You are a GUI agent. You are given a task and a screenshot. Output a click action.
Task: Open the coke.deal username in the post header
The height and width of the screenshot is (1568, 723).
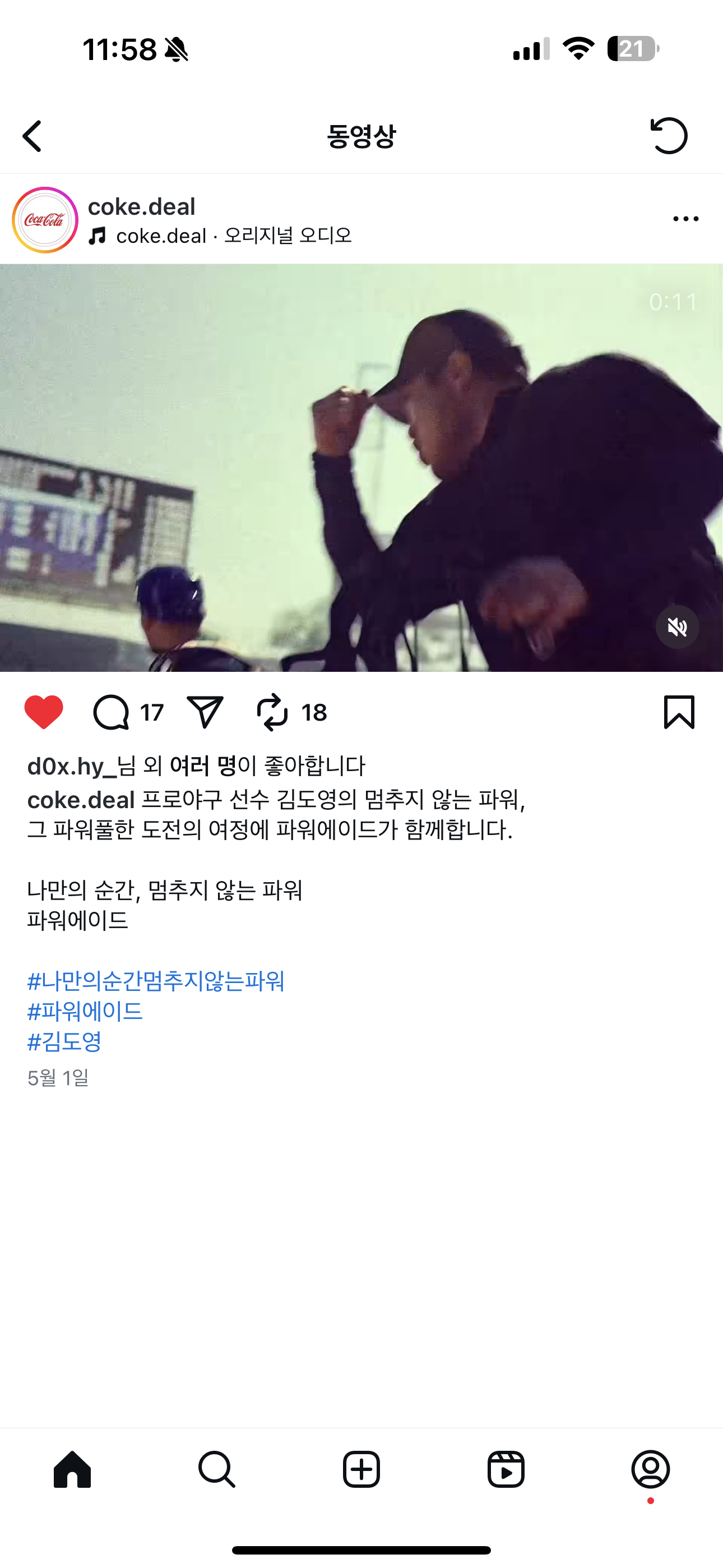click(x=141, y=206)
